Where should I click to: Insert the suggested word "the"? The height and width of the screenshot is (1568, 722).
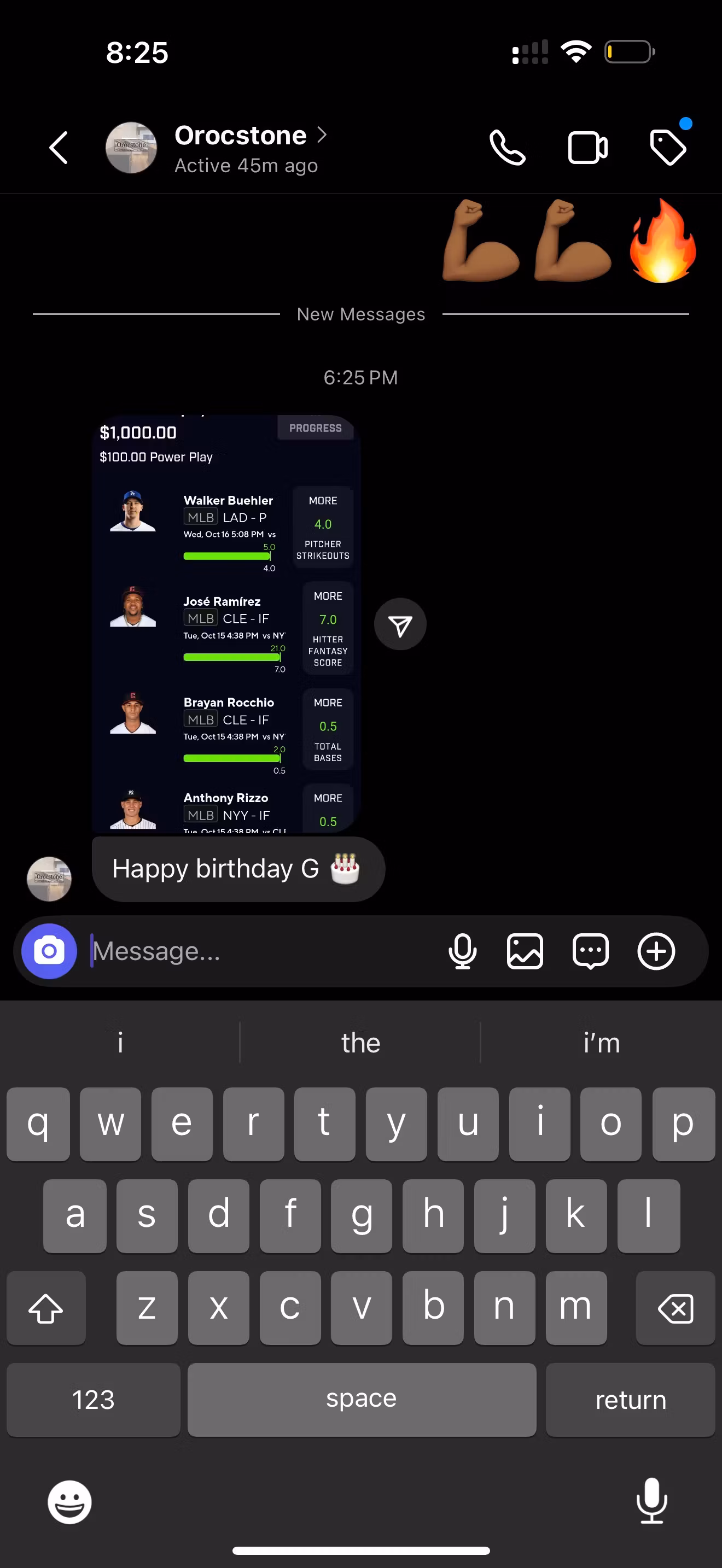tap(360, 1043)
